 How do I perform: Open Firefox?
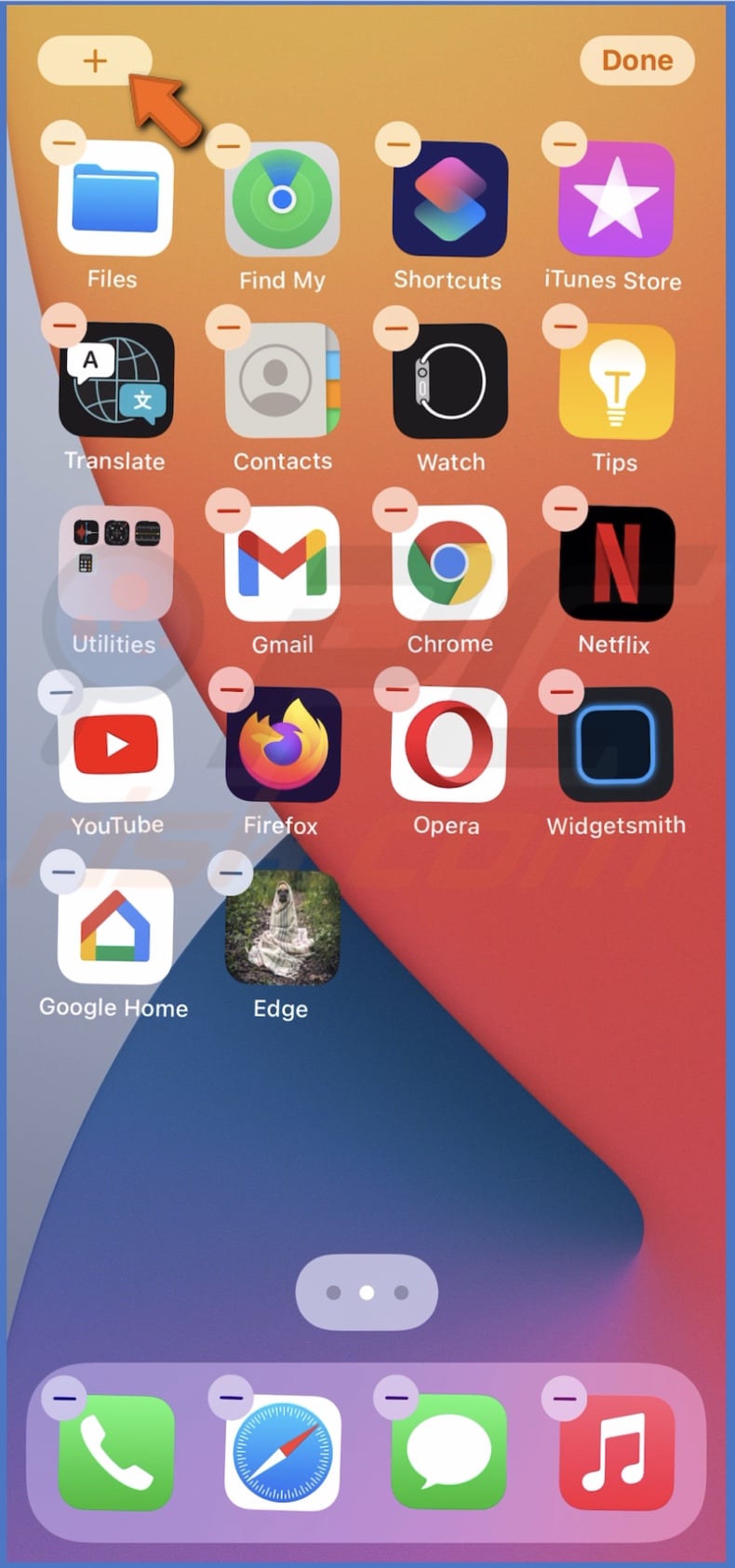(x=282, y=744)
